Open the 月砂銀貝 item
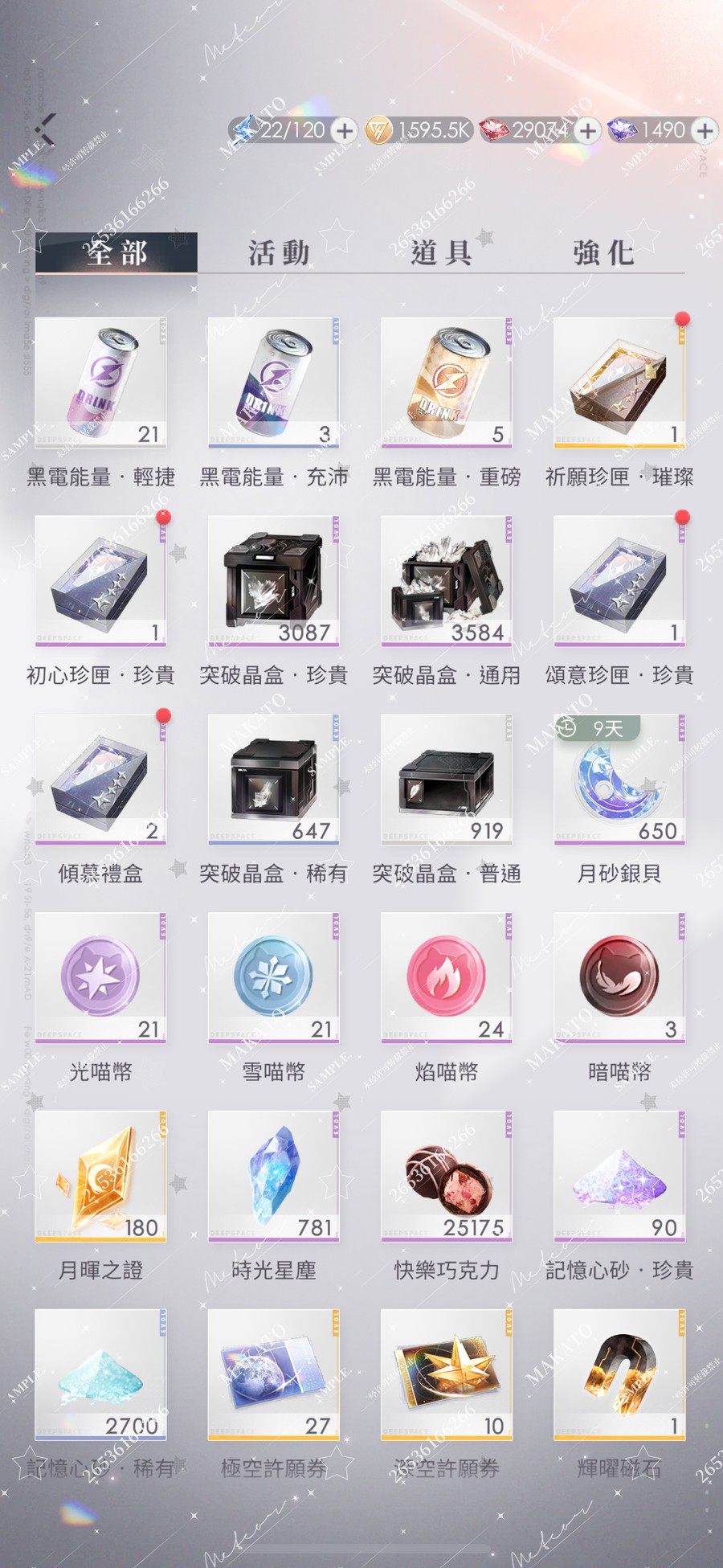Viewport: 723px width, 1568px height. [619, 780]
